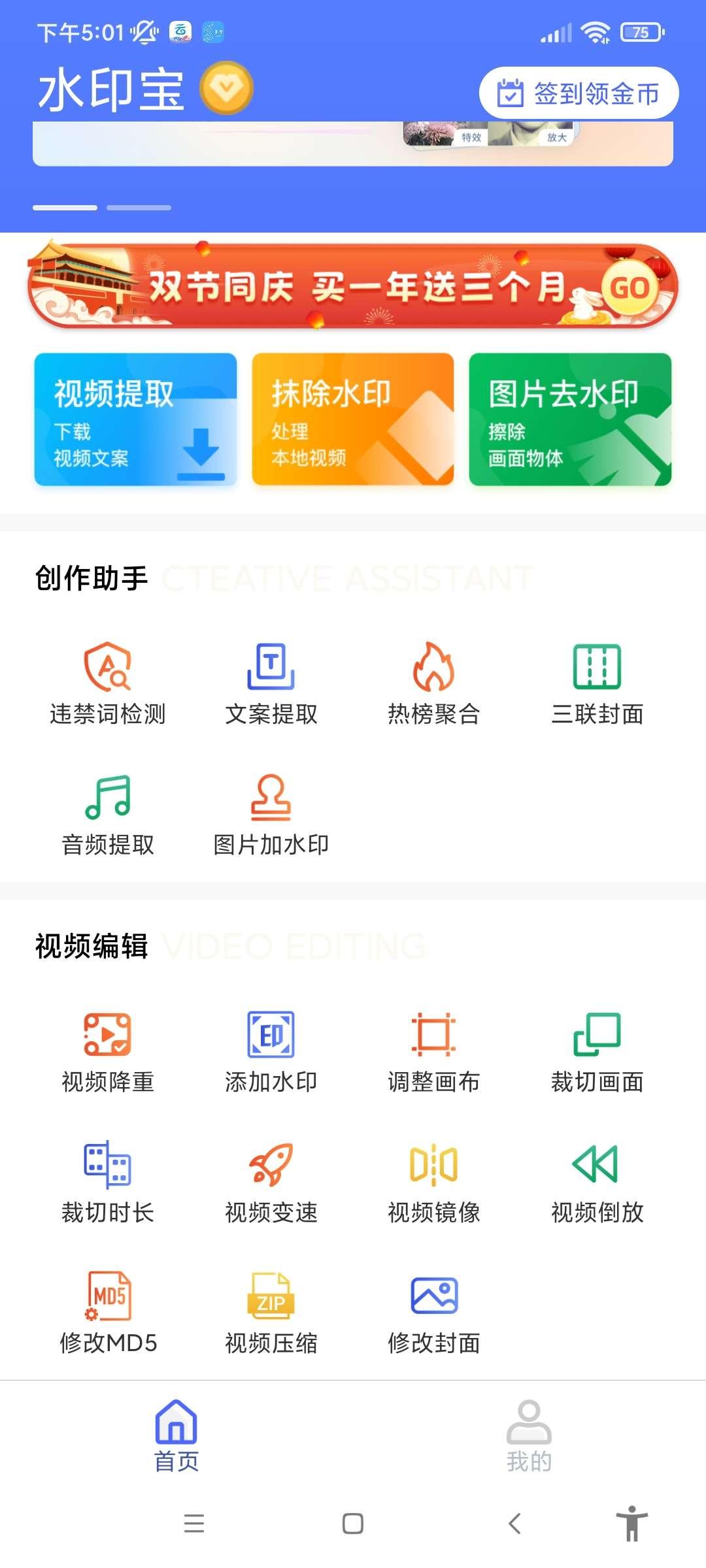
Task: Select the 视频镜像 mirror tool
Action: pos(433,1176)
